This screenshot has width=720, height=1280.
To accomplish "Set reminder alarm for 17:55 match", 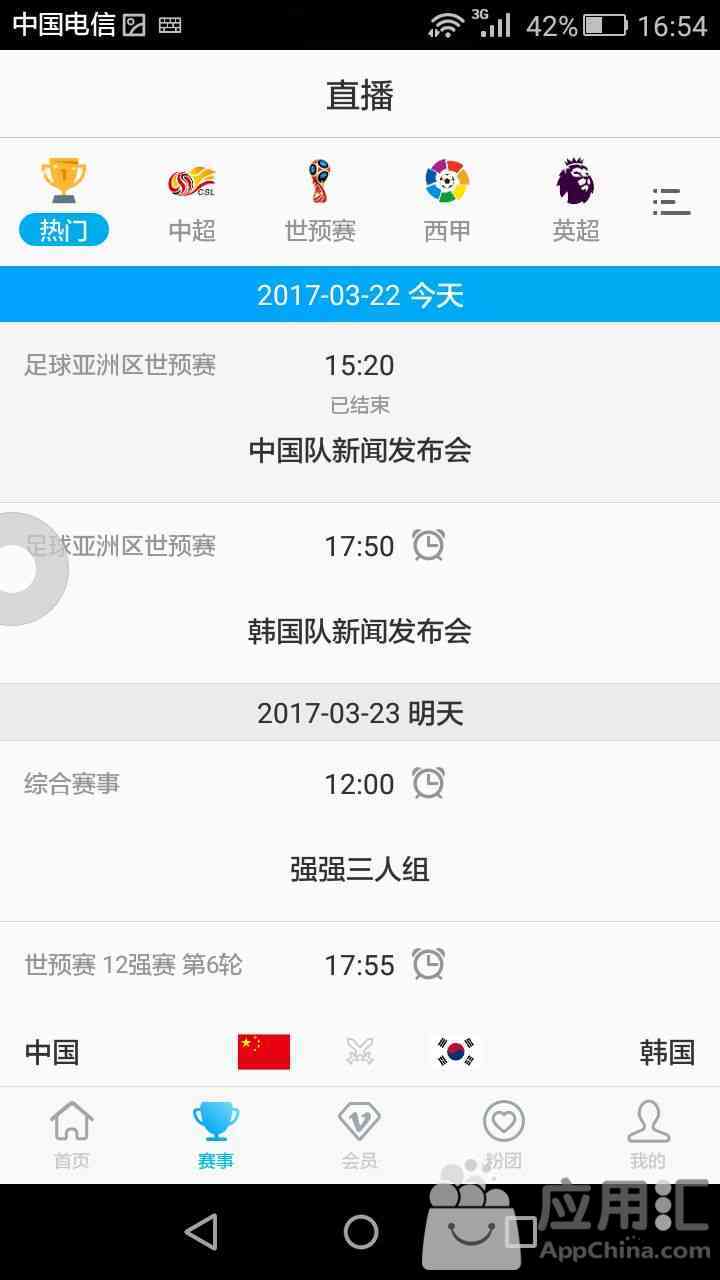I will pos(429,964).
